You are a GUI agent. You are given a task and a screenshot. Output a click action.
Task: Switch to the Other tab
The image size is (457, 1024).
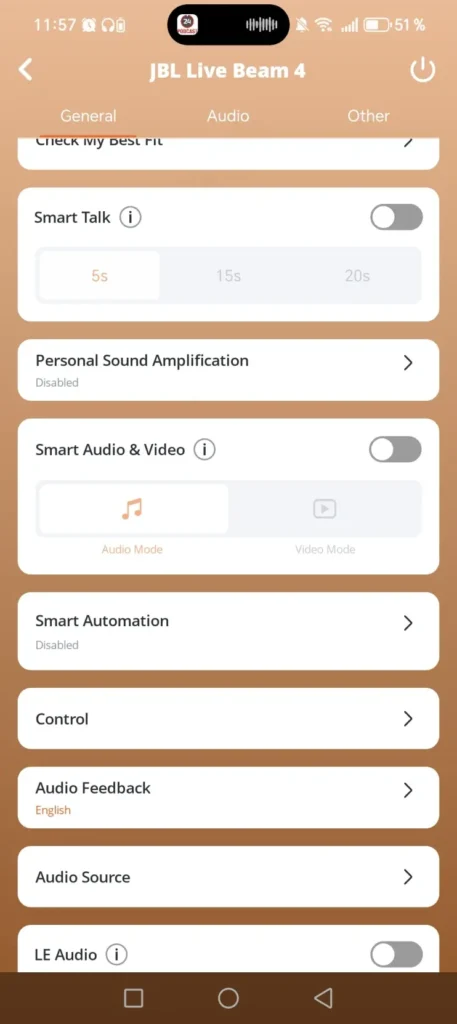(368, 116)
